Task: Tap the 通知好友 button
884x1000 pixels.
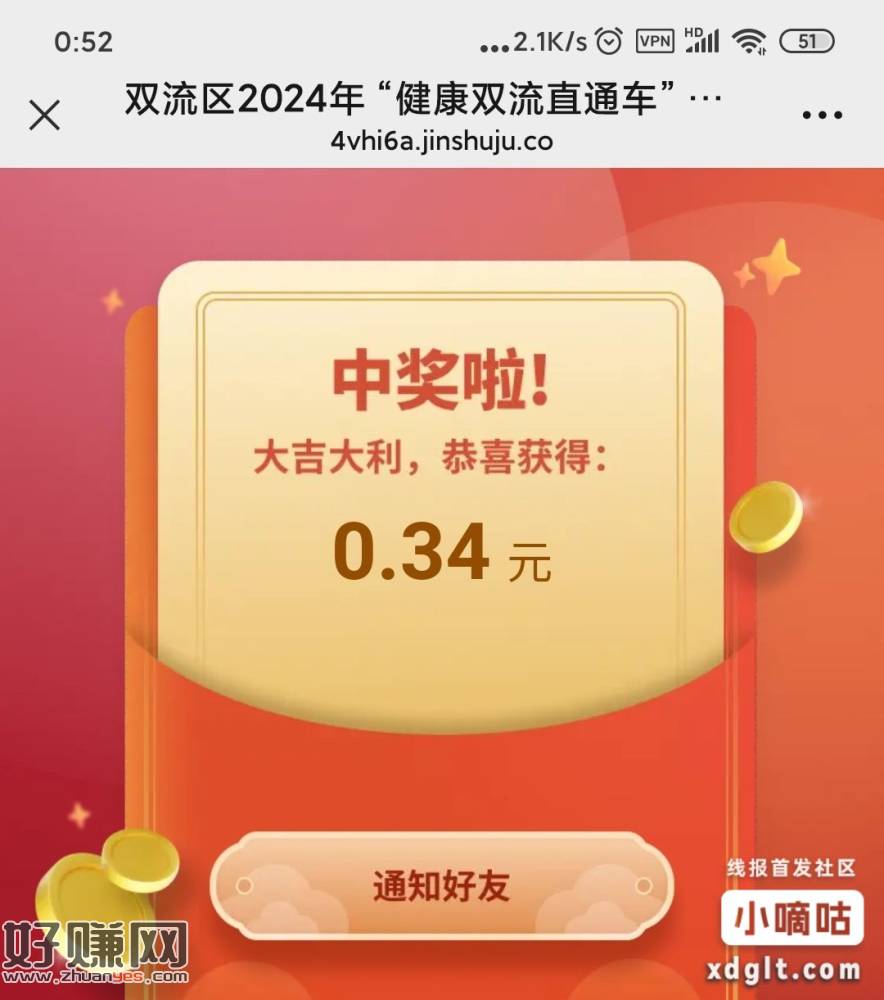Action: click(441, 887)
